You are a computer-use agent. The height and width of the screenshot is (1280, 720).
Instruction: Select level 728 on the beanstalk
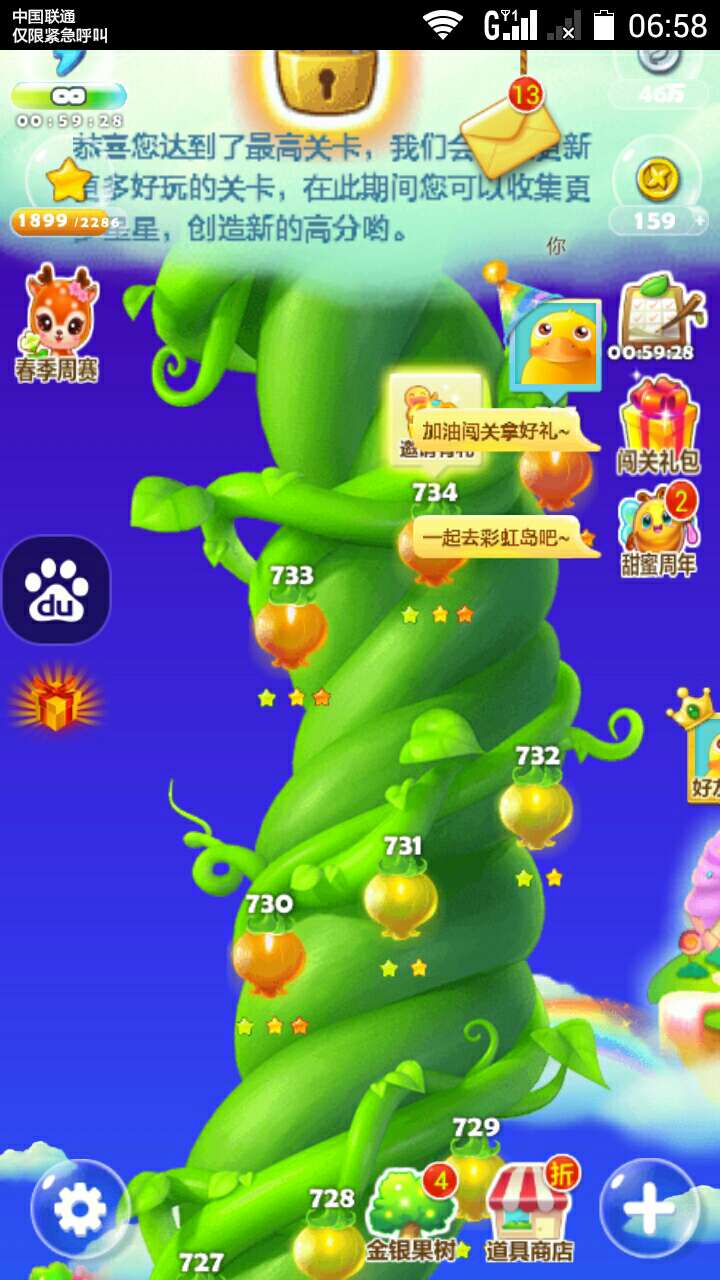328,1245
